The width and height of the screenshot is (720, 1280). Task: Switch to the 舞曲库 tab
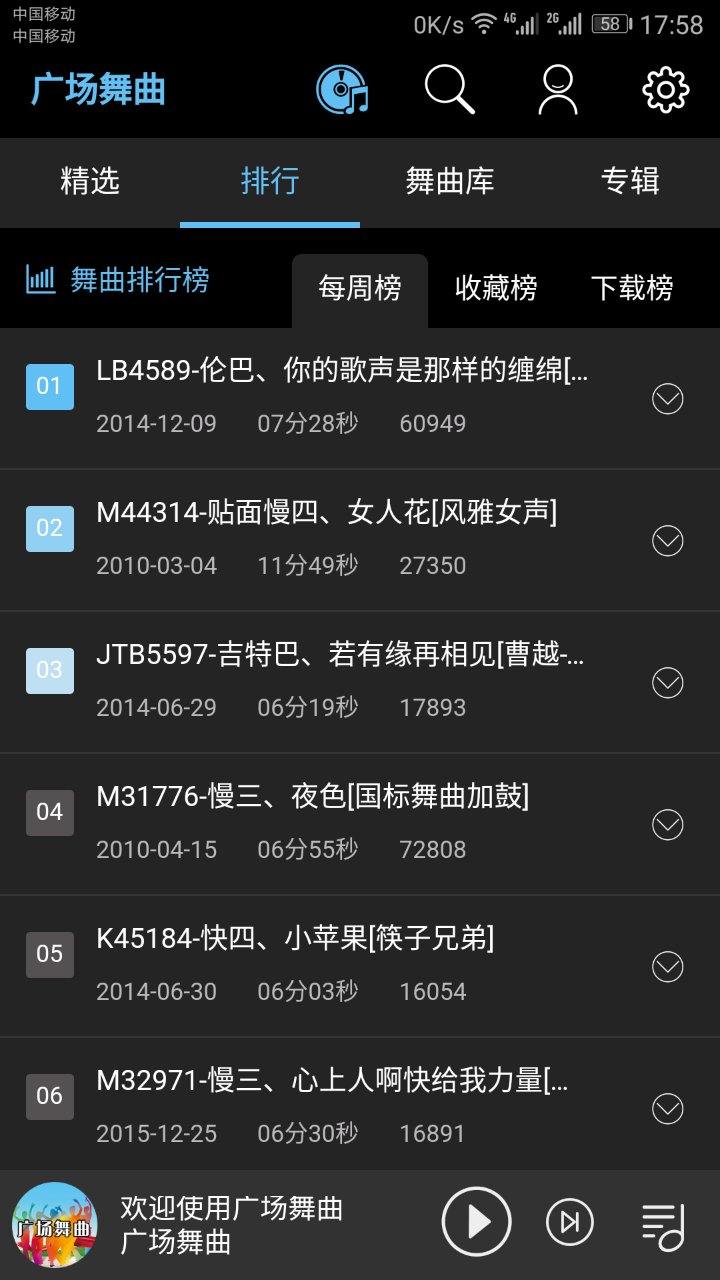pos(450,182)
